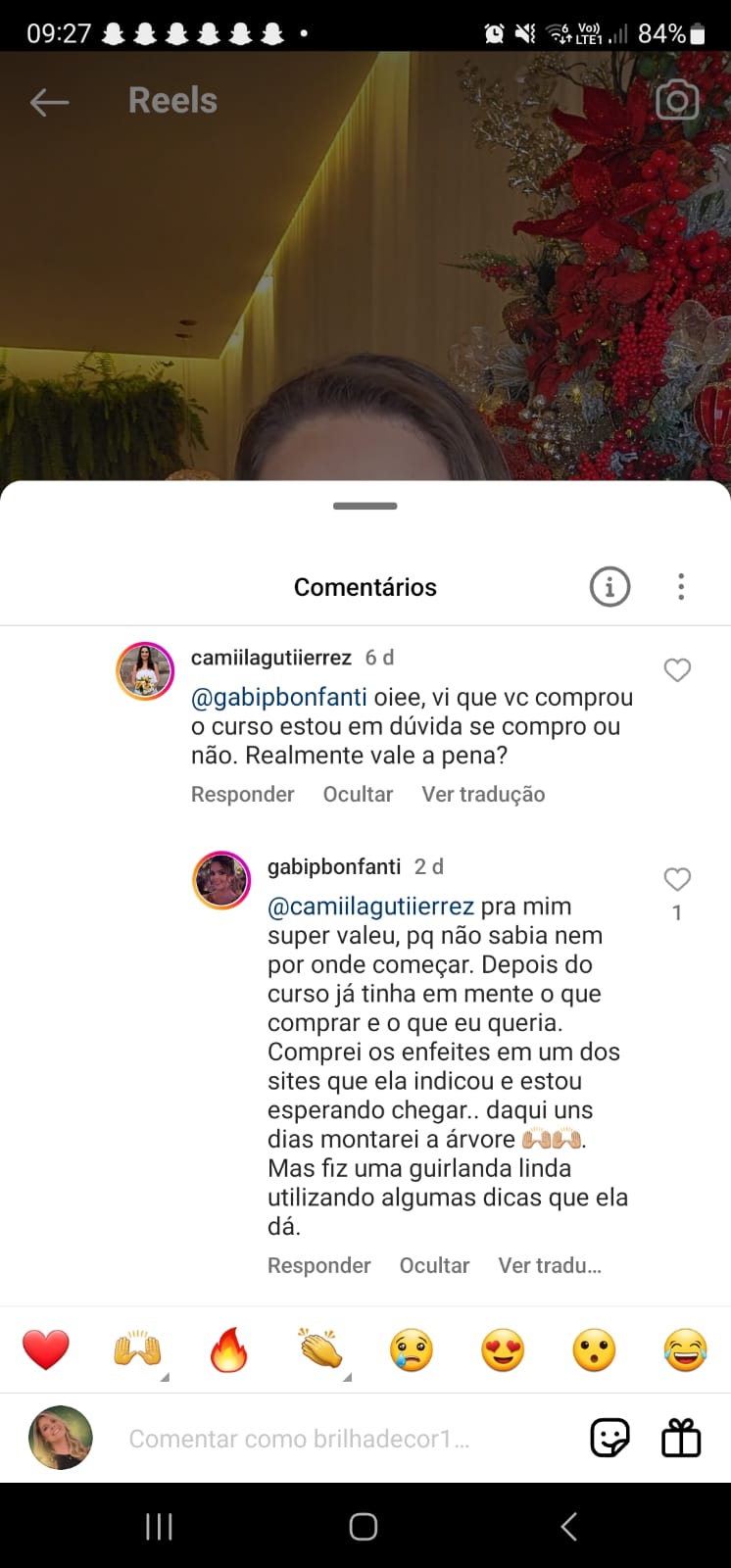Insert the red heart emoji
The height and width of the screenshot is (1568, 731).
click(46, 1350)
